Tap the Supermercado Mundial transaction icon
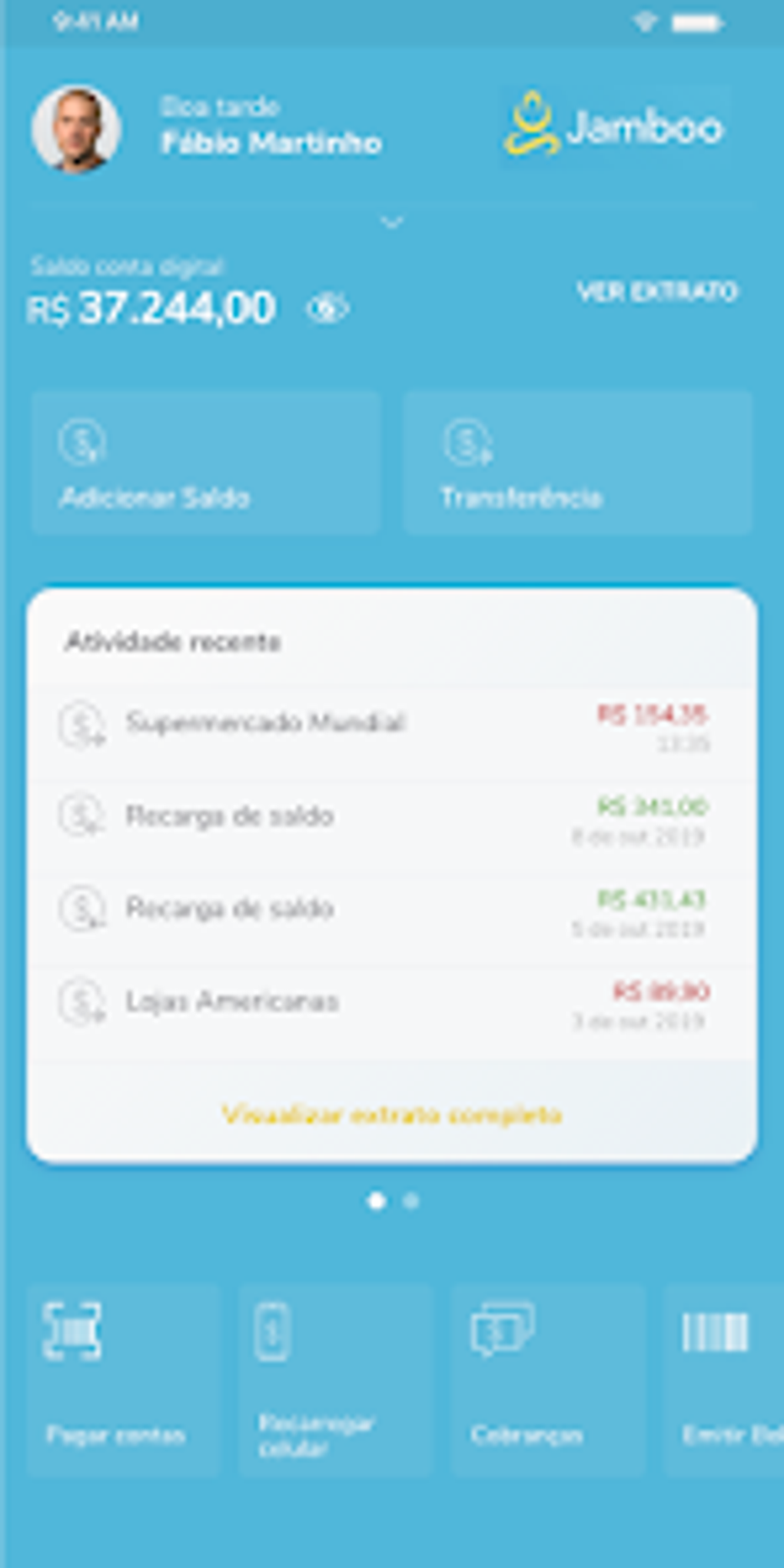The height and width of the screenshot is (1568, 784). [85, 723]
